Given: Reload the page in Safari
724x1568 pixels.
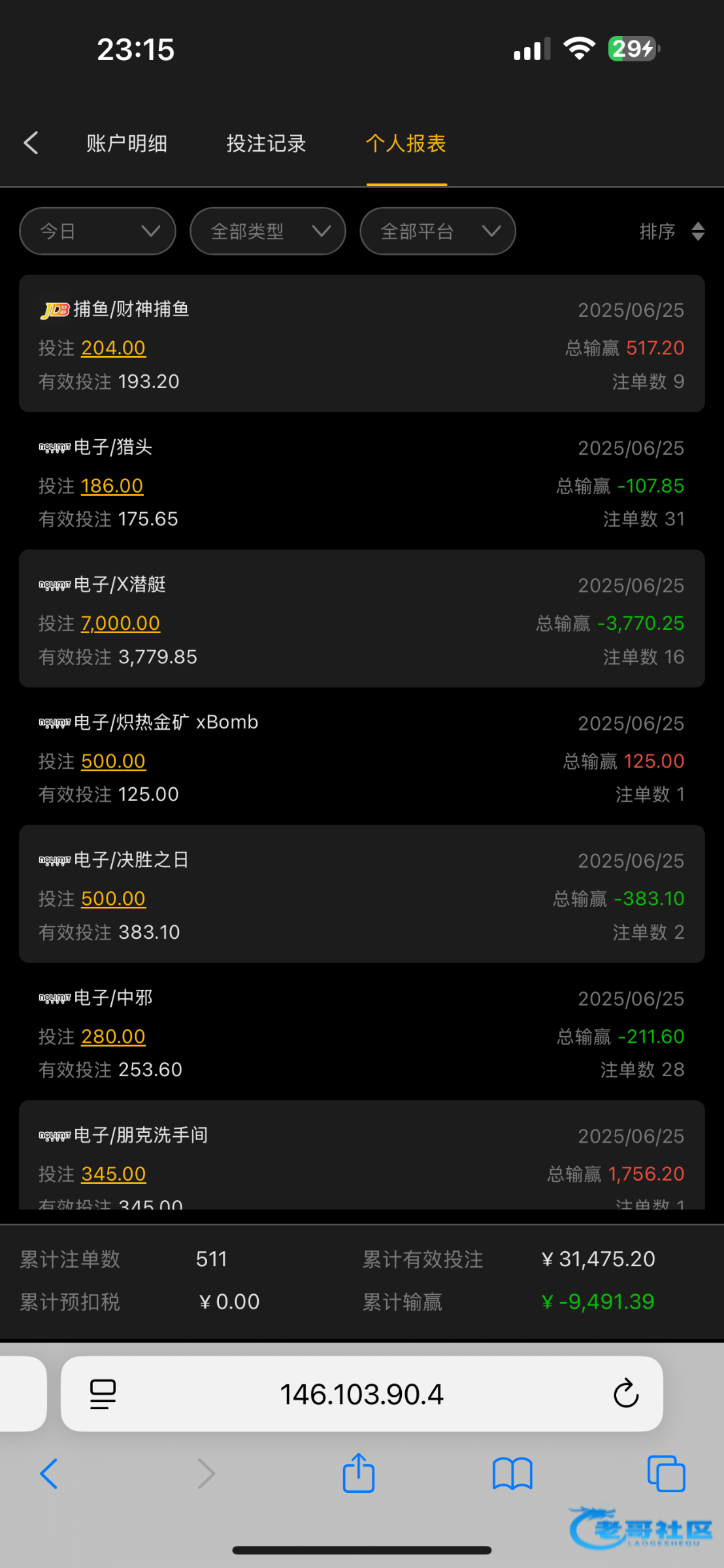Looking at the screenshot, I should pyautogui.click(x=625, y=1394).
